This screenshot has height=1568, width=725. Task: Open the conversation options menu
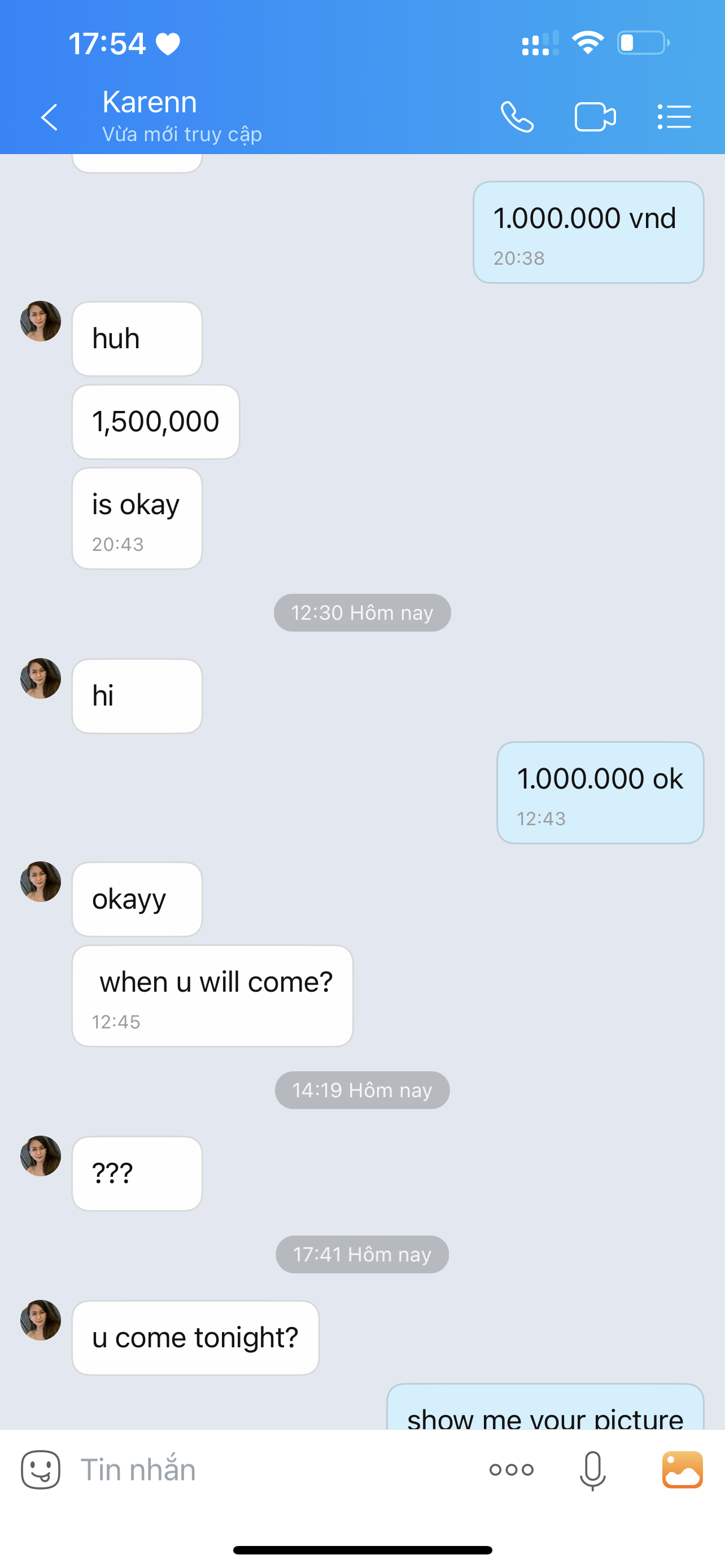point(674,117)
